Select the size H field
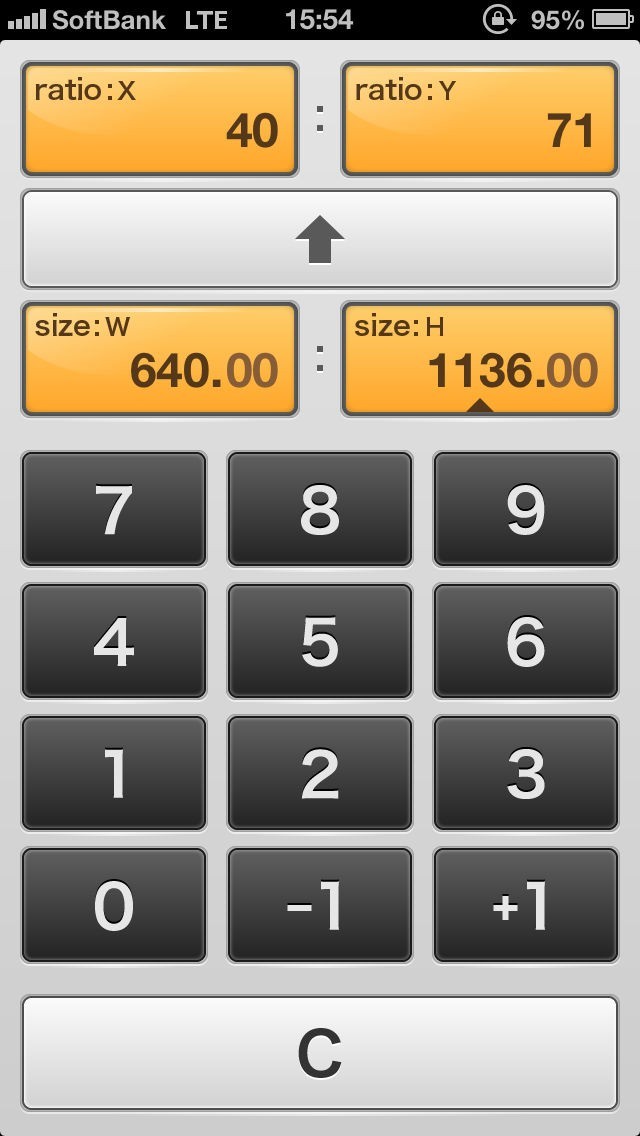 coord(480,359)
